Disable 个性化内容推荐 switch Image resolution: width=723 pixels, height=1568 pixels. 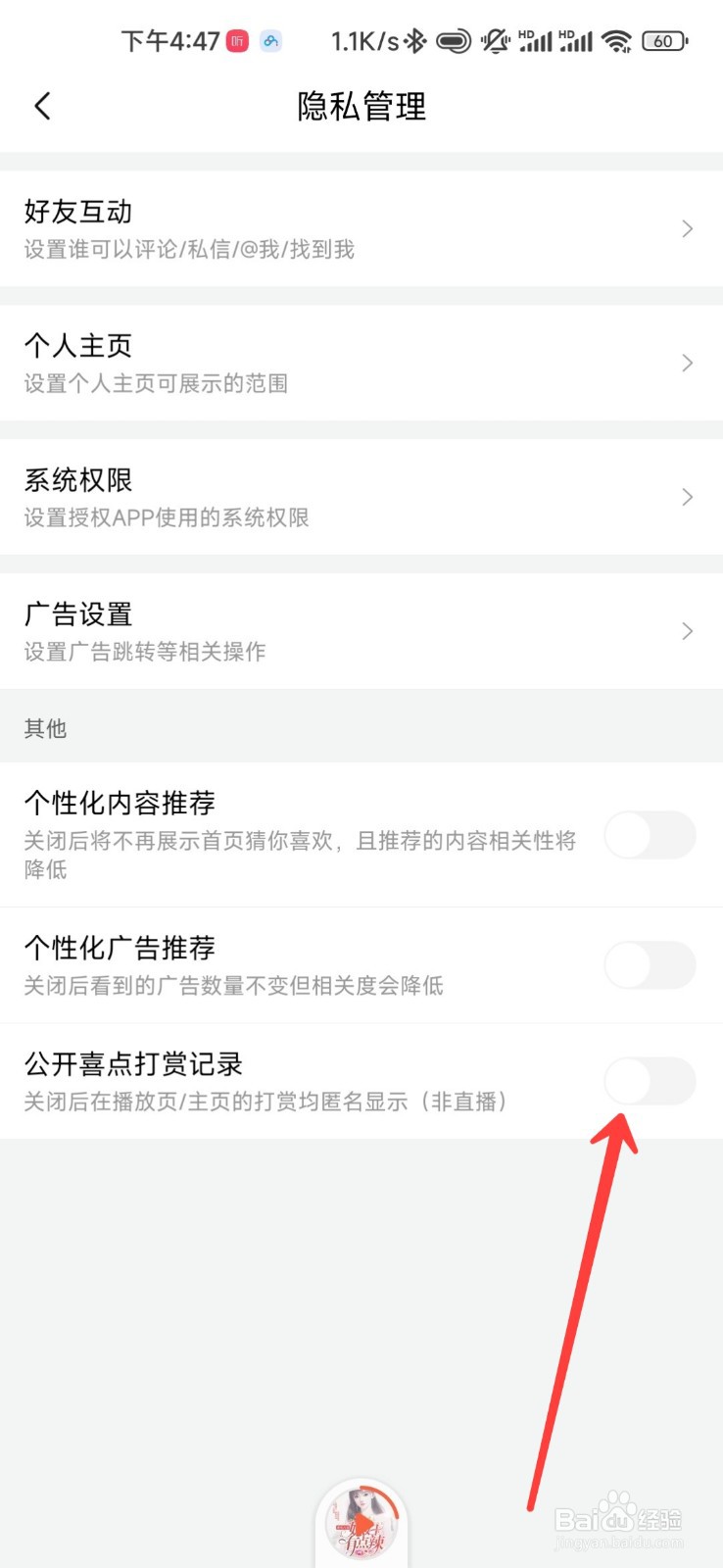[650, 835]
